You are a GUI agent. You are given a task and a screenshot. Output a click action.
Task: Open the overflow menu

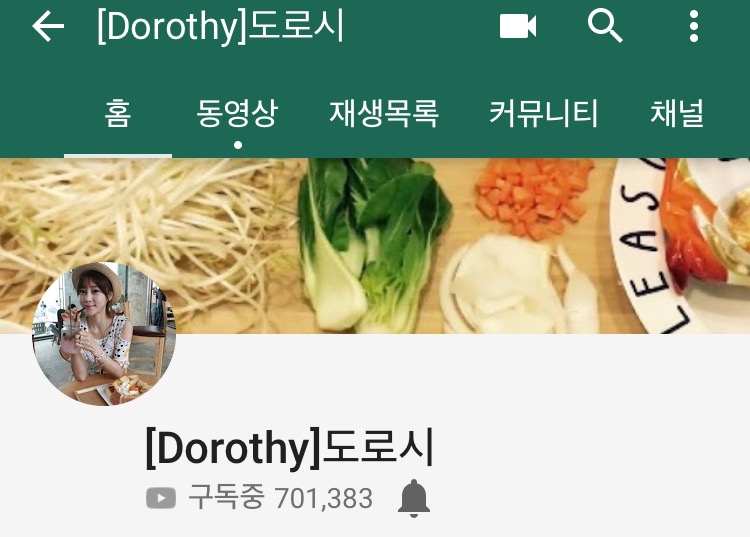pyautogui.click(x=693, y=27)
